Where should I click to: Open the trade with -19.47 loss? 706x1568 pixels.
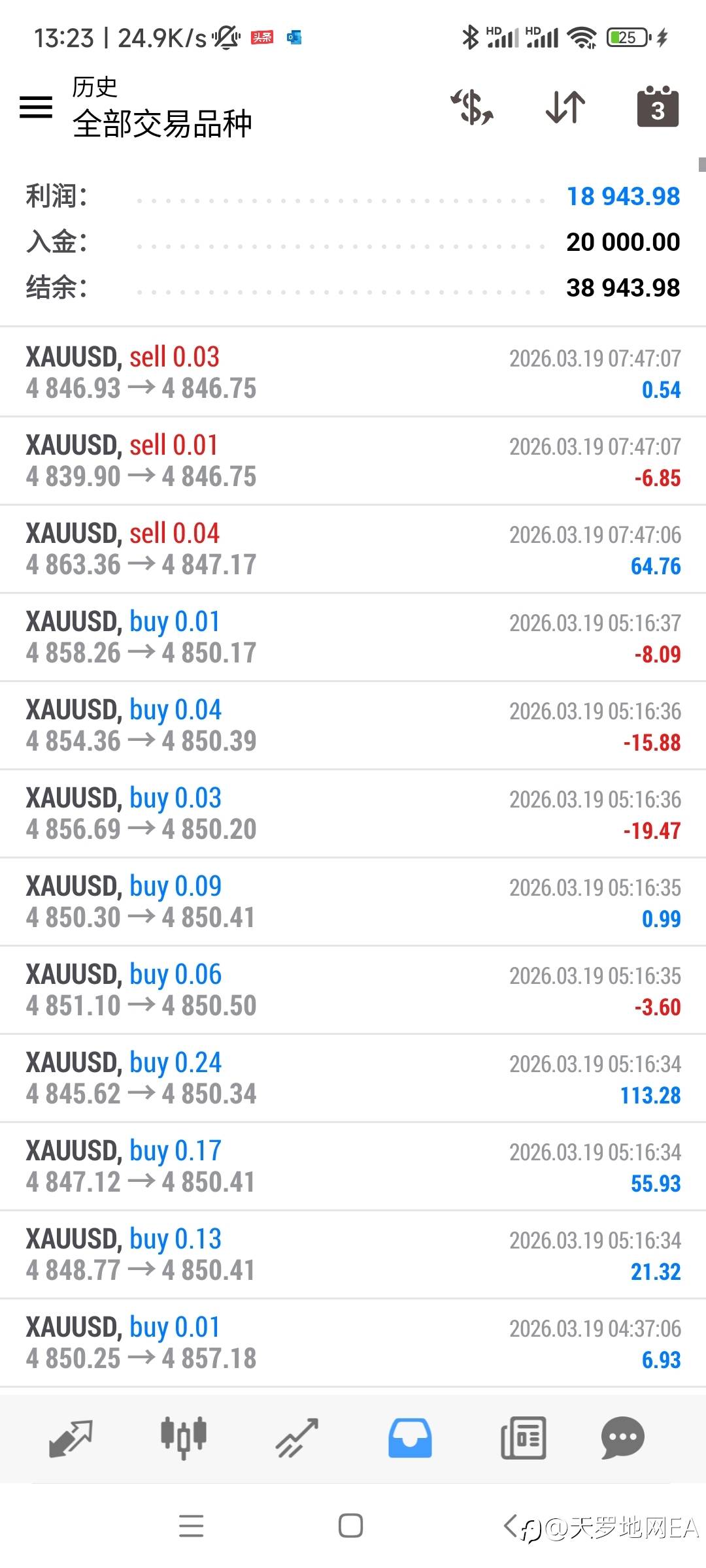point(353,813)
